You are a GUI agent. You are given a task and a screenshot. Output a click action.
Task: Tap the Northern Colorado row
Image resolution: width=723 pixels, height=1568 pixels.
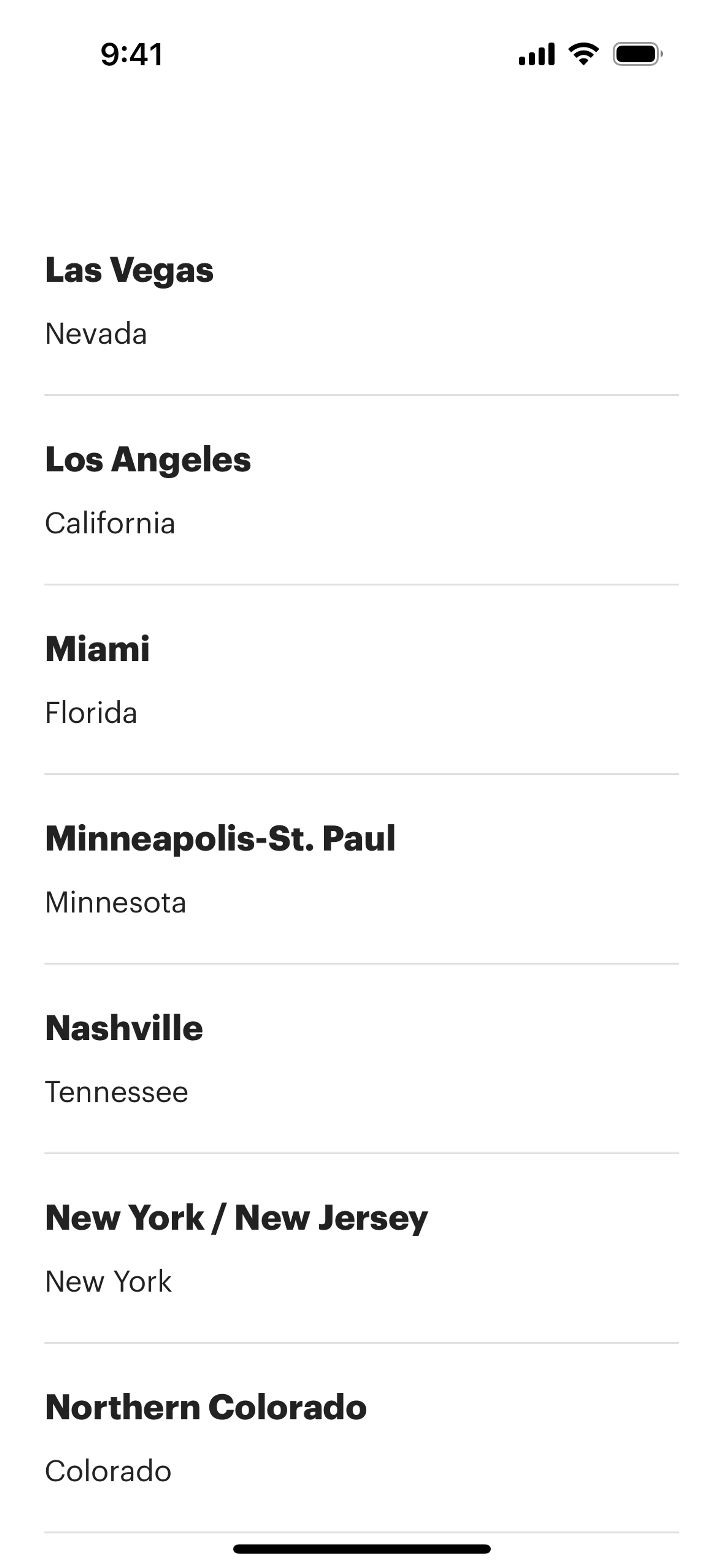click(361, 1438)
